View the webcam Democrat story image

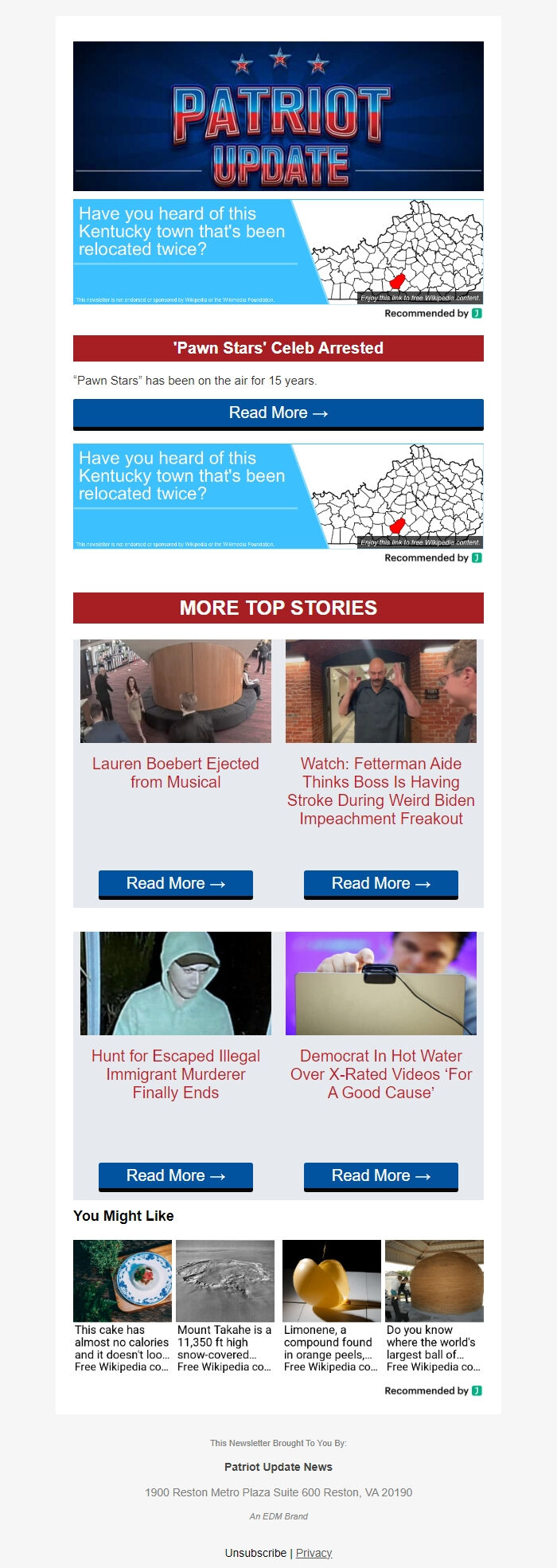(x=380, y=983)
